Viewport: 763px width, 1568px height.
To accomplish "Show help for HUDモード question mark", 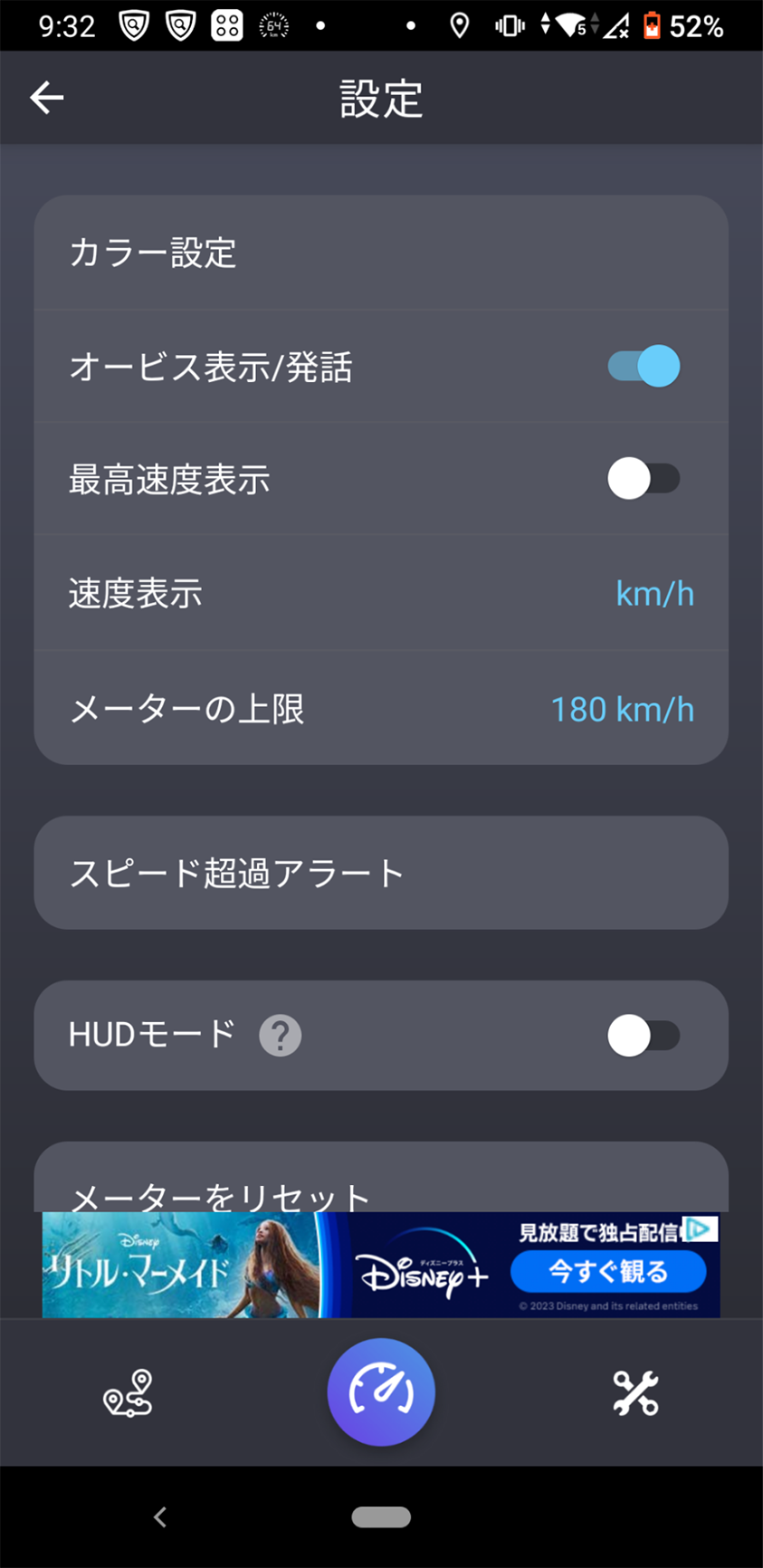I will pos(281,1035).
